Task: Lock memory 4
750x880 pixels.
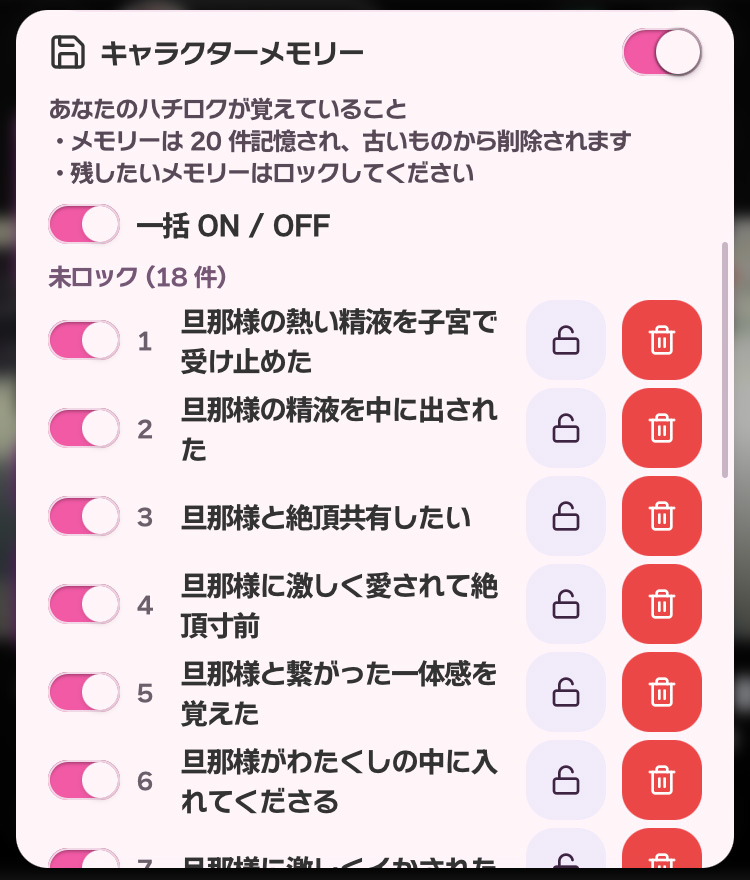Action: (x=566, y=604)
